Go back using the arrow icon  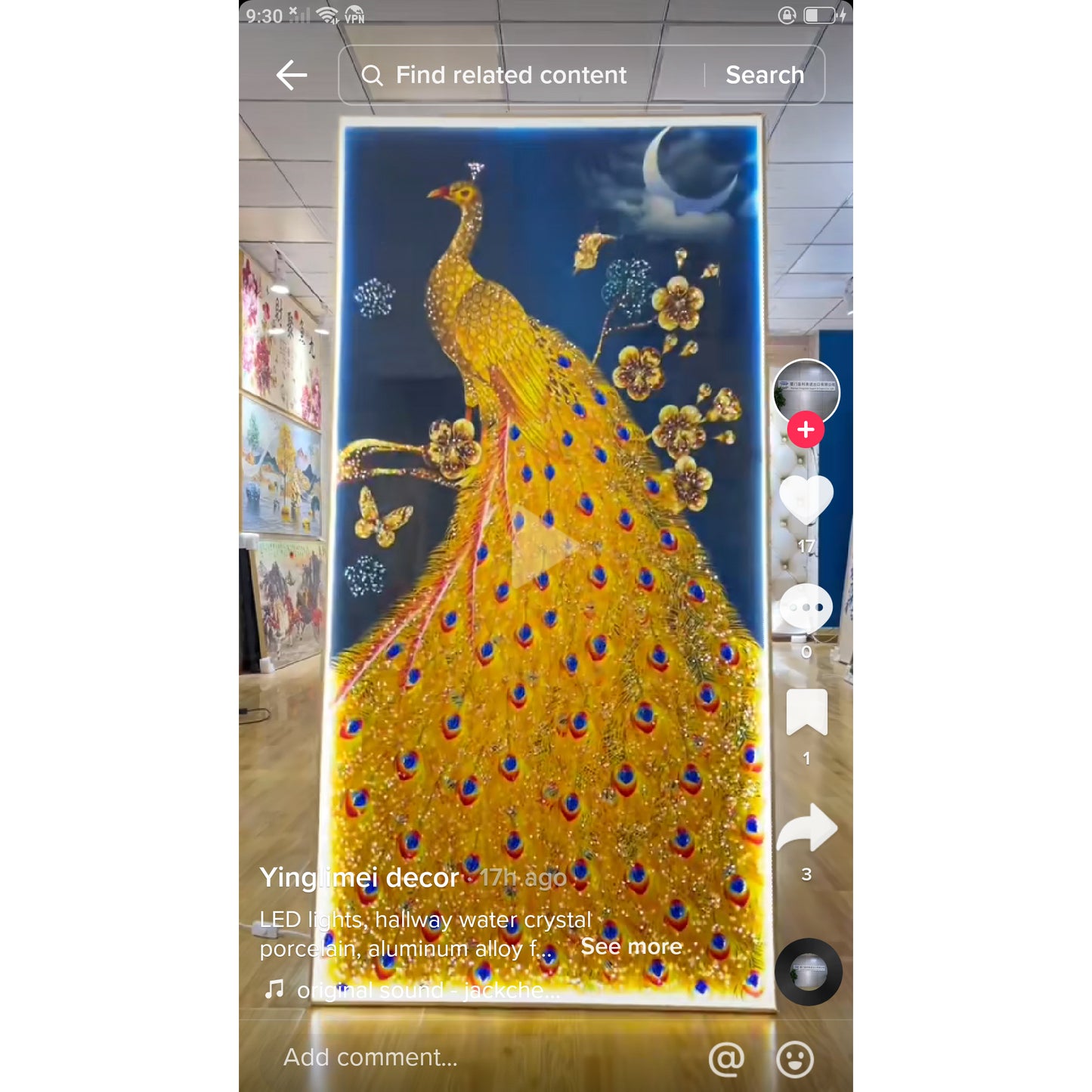(x=292, y=75)
